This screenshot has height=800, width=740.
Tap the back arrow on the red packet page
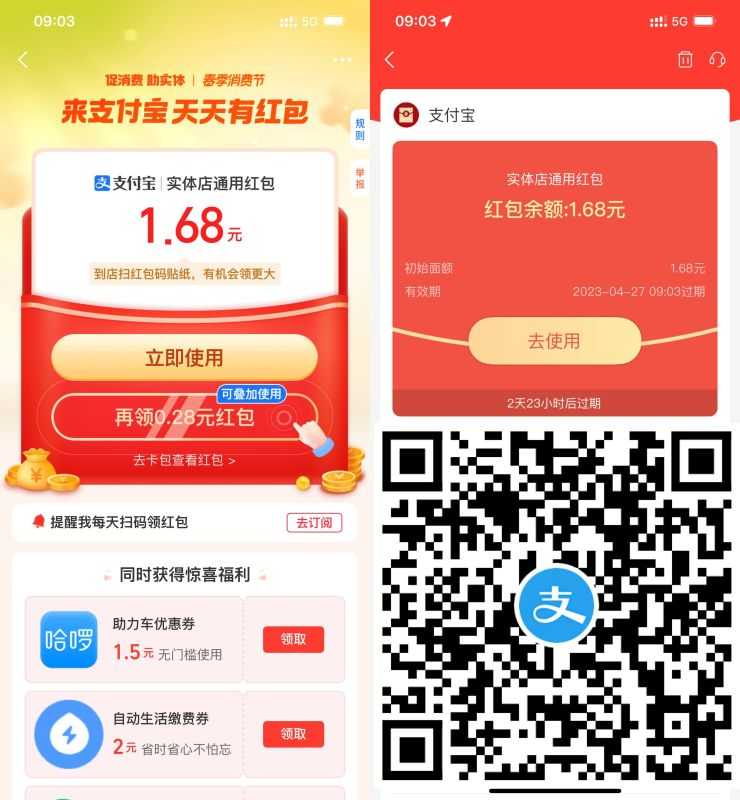(22, 60)
